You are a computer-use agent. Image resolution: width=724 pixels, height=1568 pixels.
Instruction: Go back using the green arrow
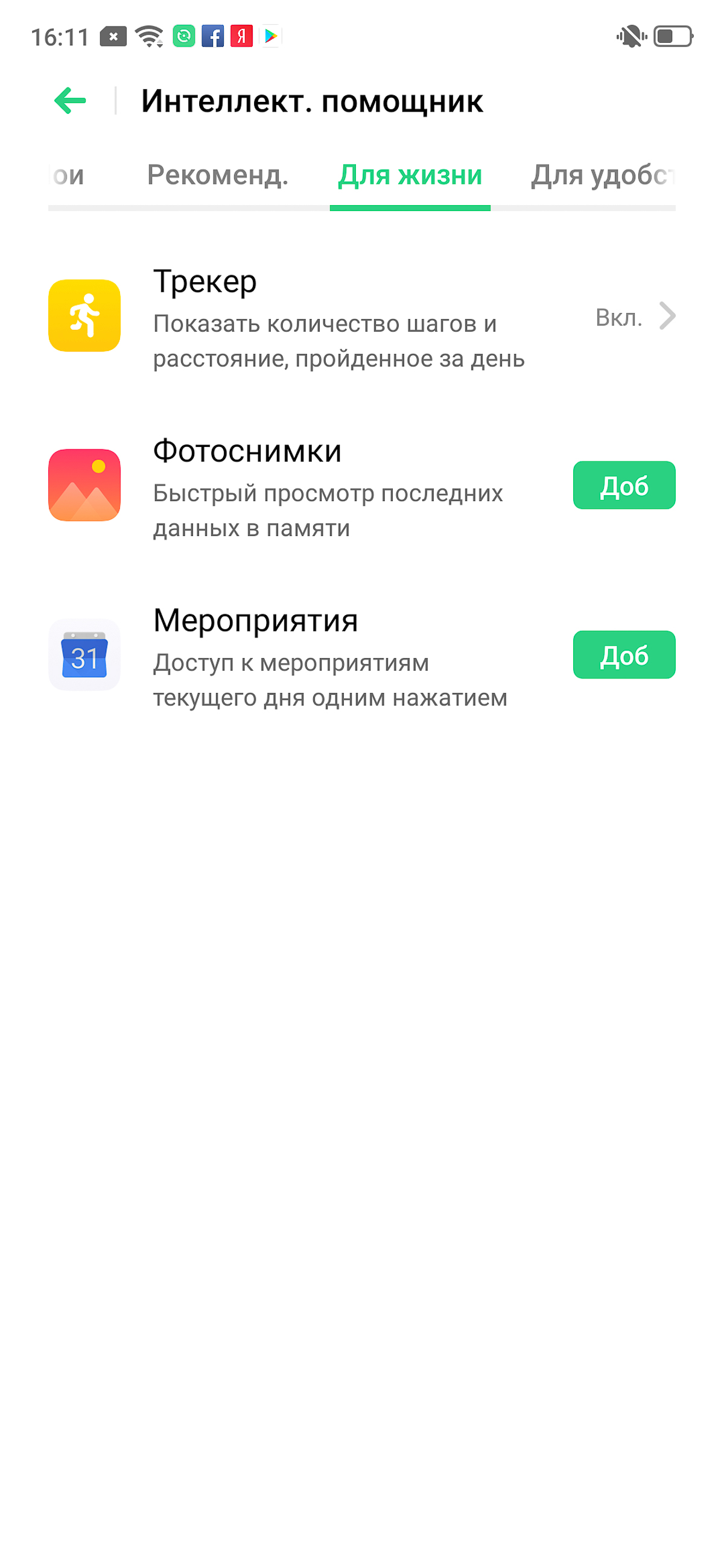[x=70, y=101]
